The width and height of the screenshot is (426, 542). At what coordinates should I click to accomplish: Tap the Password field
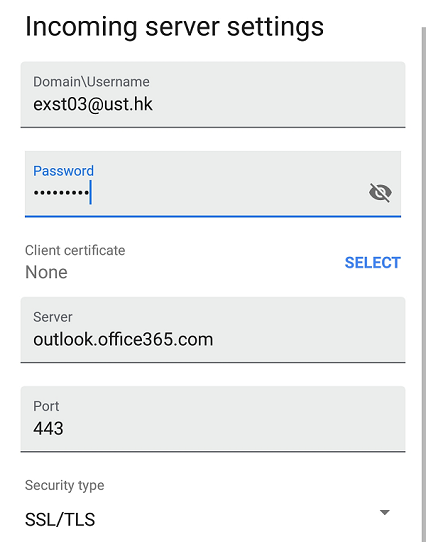pyautogui.click(x=213, y=184)
